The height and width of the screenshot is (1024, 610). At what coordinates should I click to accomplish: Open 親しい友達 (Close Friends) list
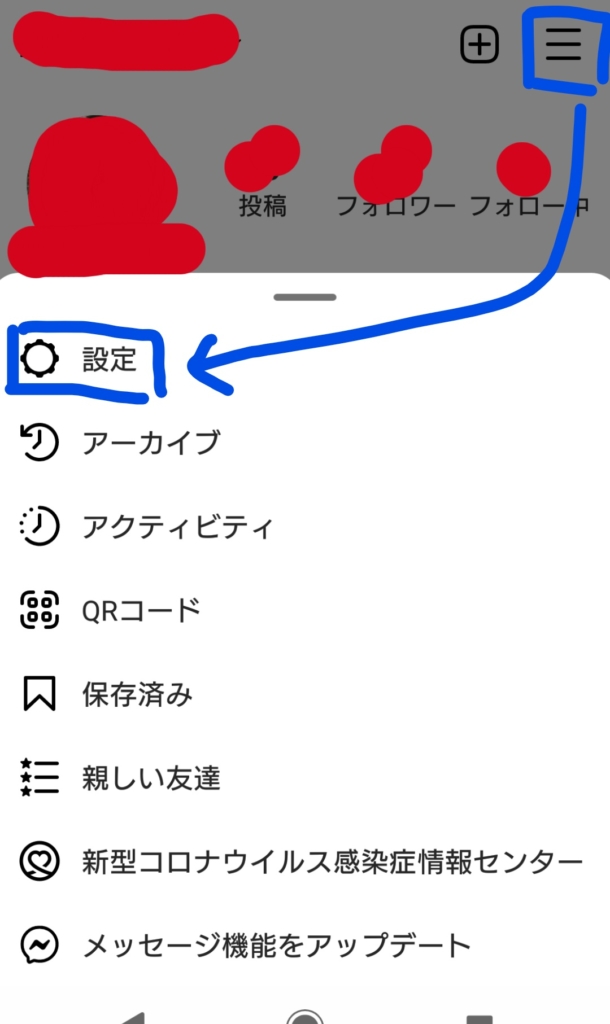pos(150,777)
